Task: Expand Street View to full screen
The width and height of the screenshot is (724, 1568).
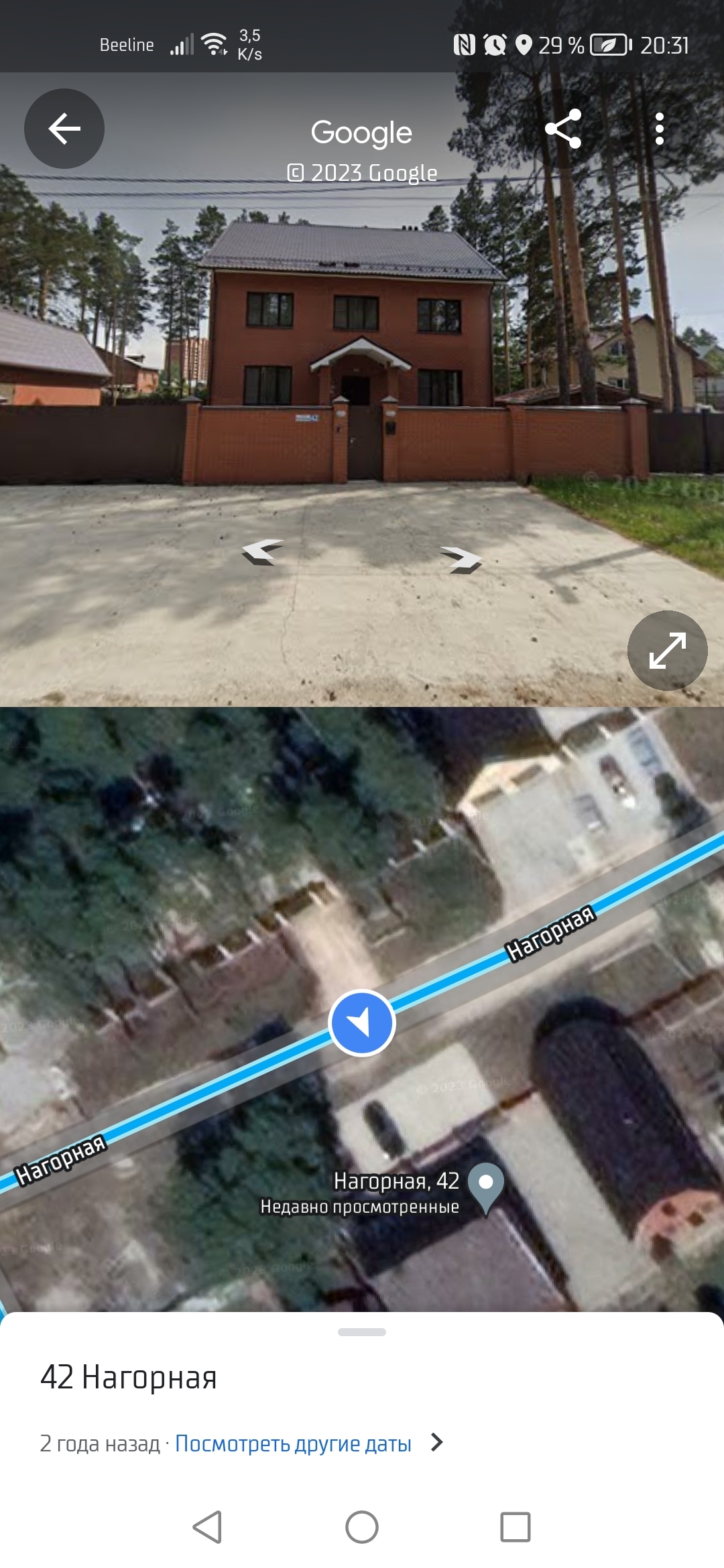Action: [x=667, y=650]
